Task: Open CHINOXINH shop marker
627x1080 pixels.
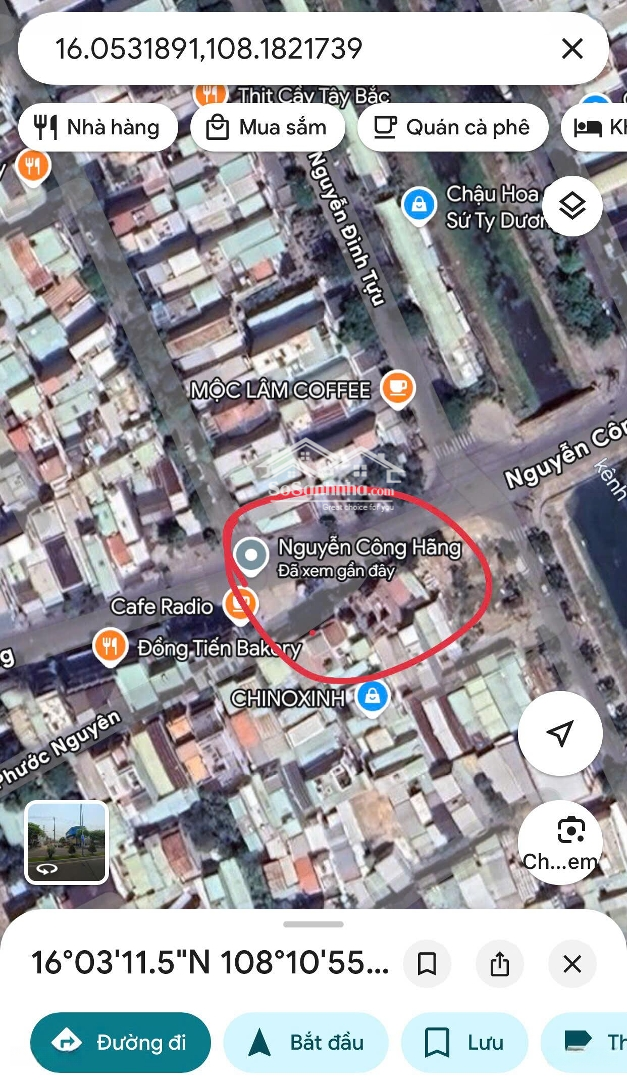Action: pos(372,697)
